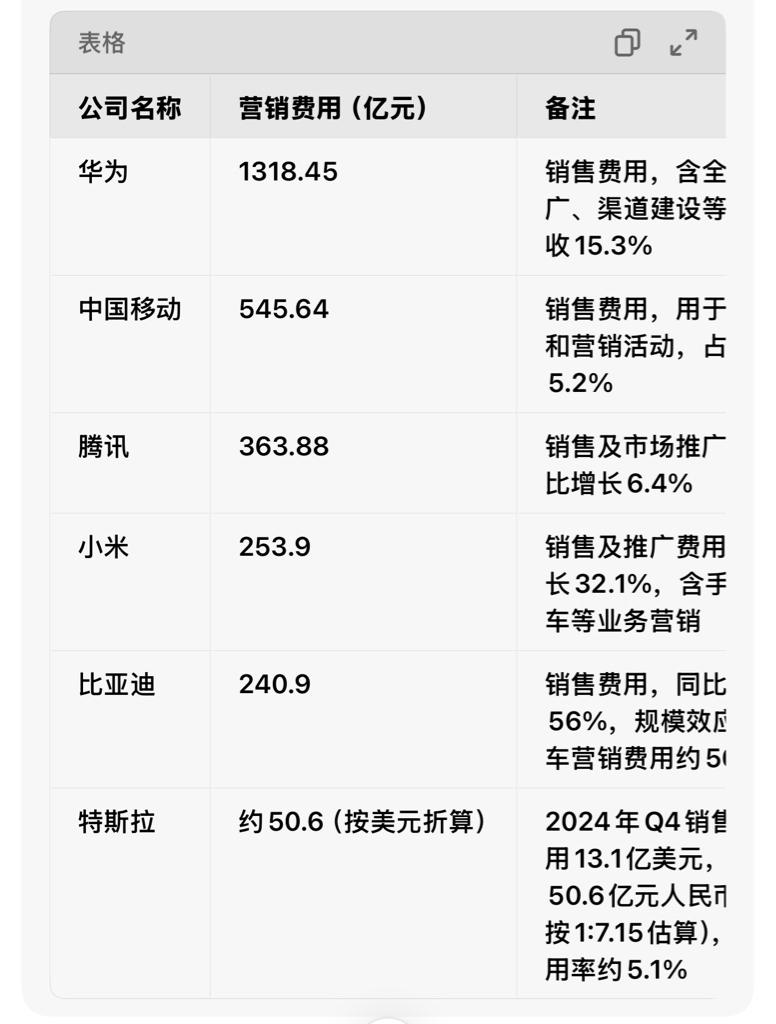776x1024 pixels.
Task: Click the 253.9 cell for 小米
Action: point(272,548)
